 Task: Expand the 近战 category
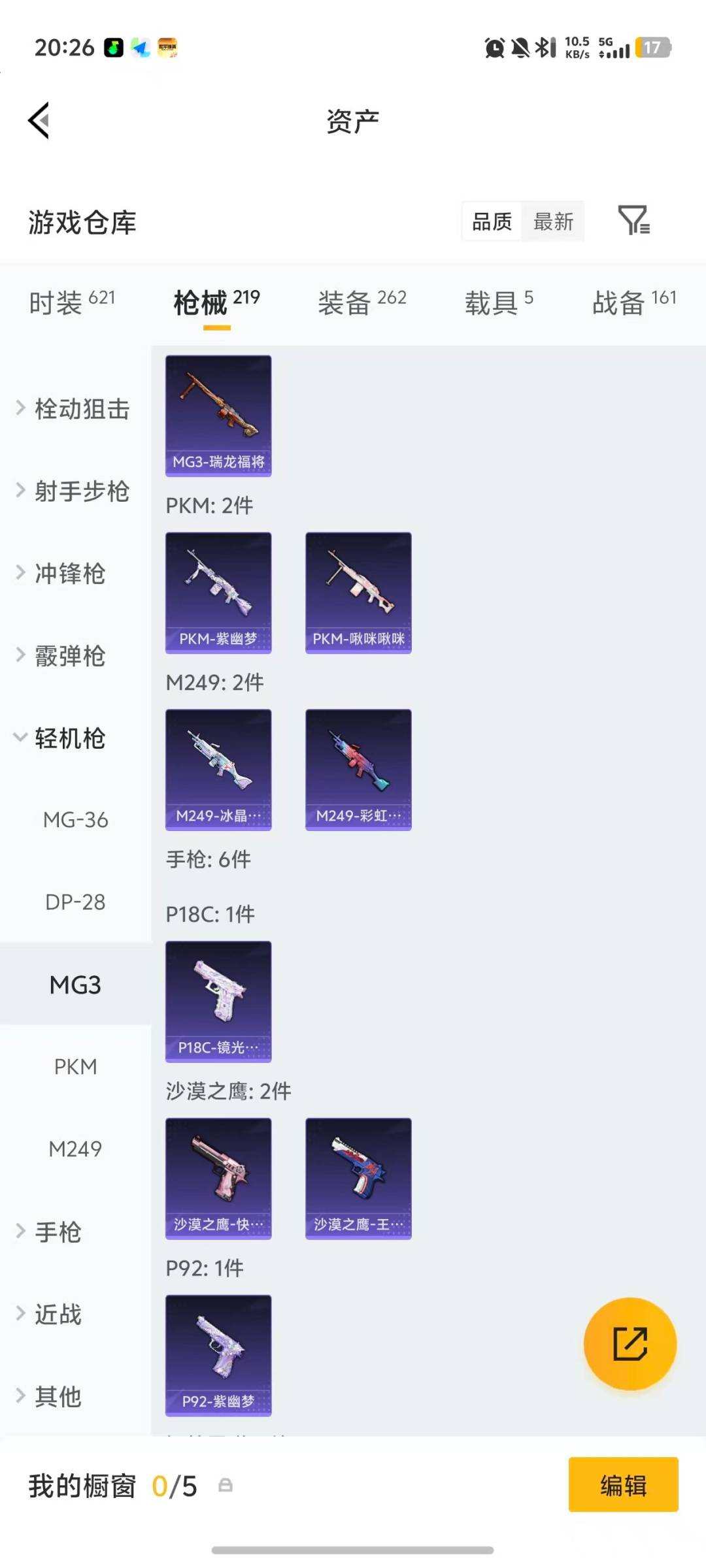coord(58,1315)
